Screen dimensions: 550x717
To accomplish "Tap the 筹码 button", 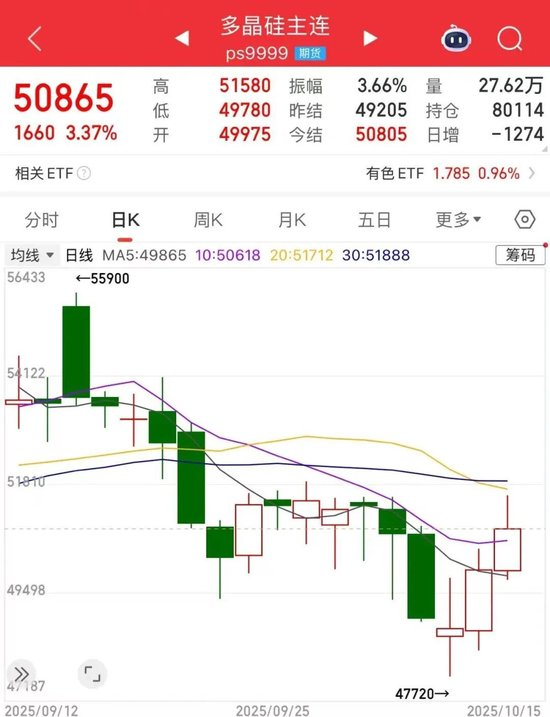I will (520, 255).
